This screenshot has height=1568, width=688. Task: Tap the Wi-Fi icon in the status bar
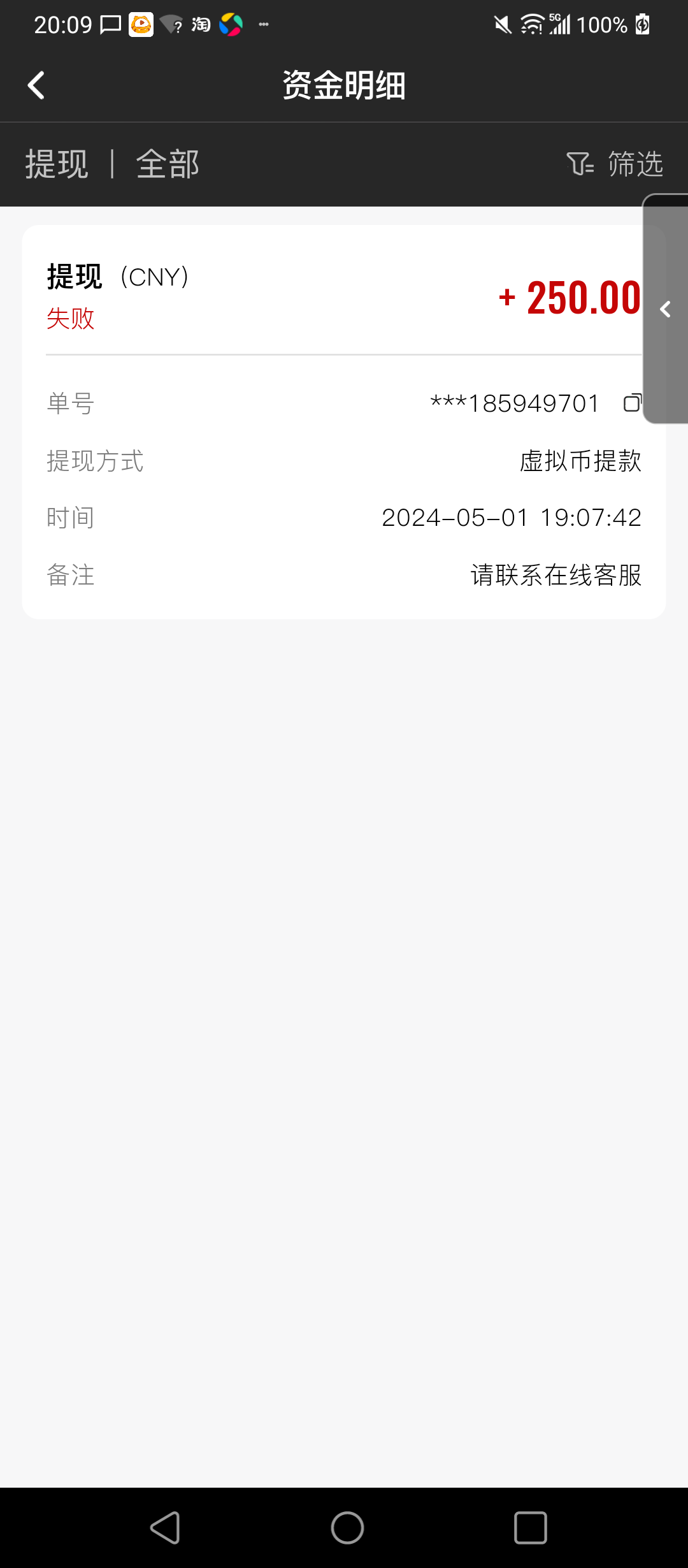click(531, 24)
